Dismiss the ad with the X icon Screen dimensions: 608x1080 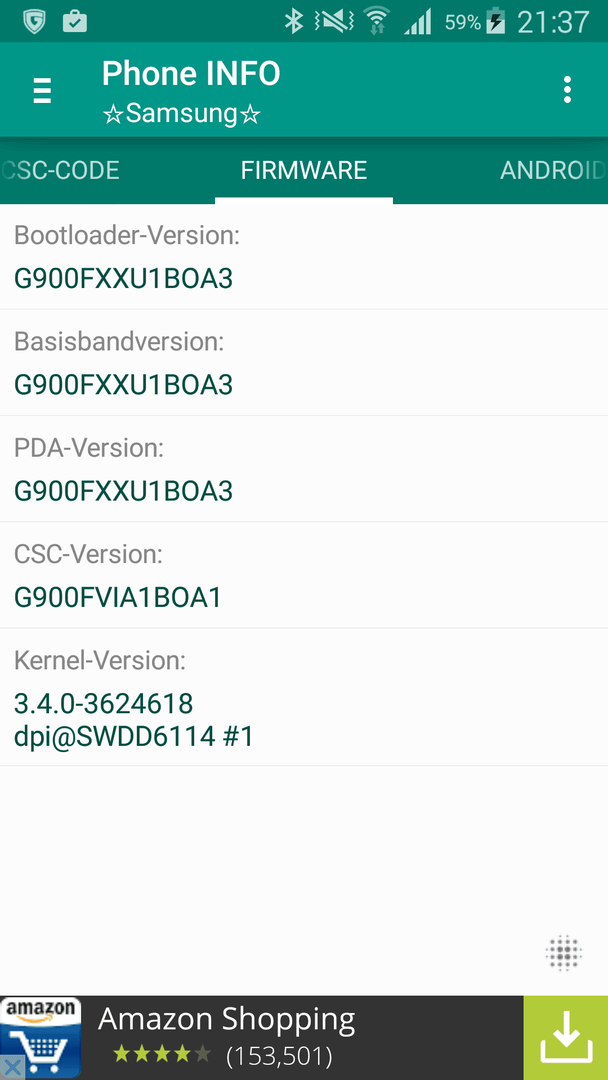pos(12,1068)
